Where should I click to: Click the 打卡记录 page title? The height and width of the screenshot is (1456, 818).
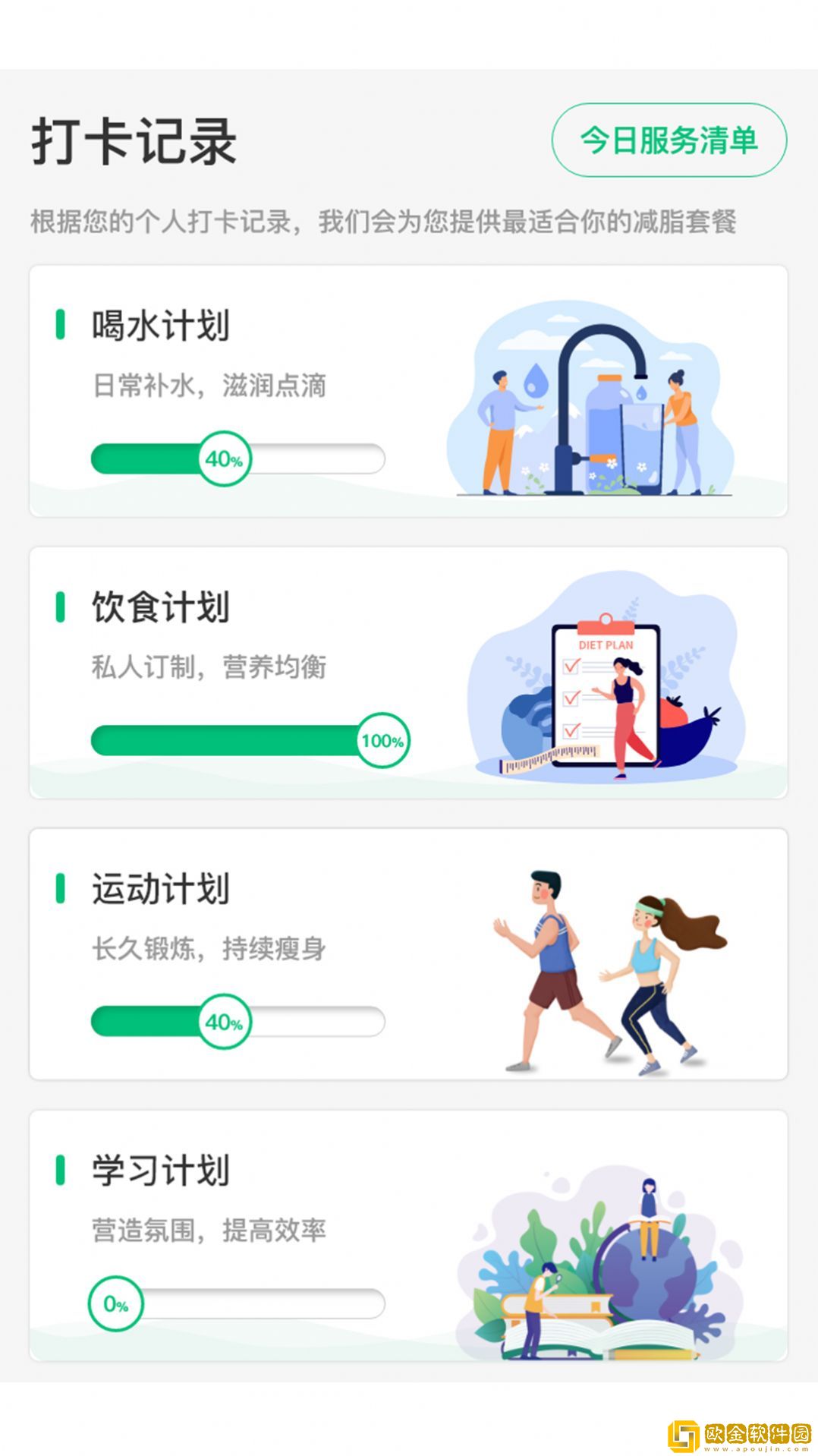(129, 138)
